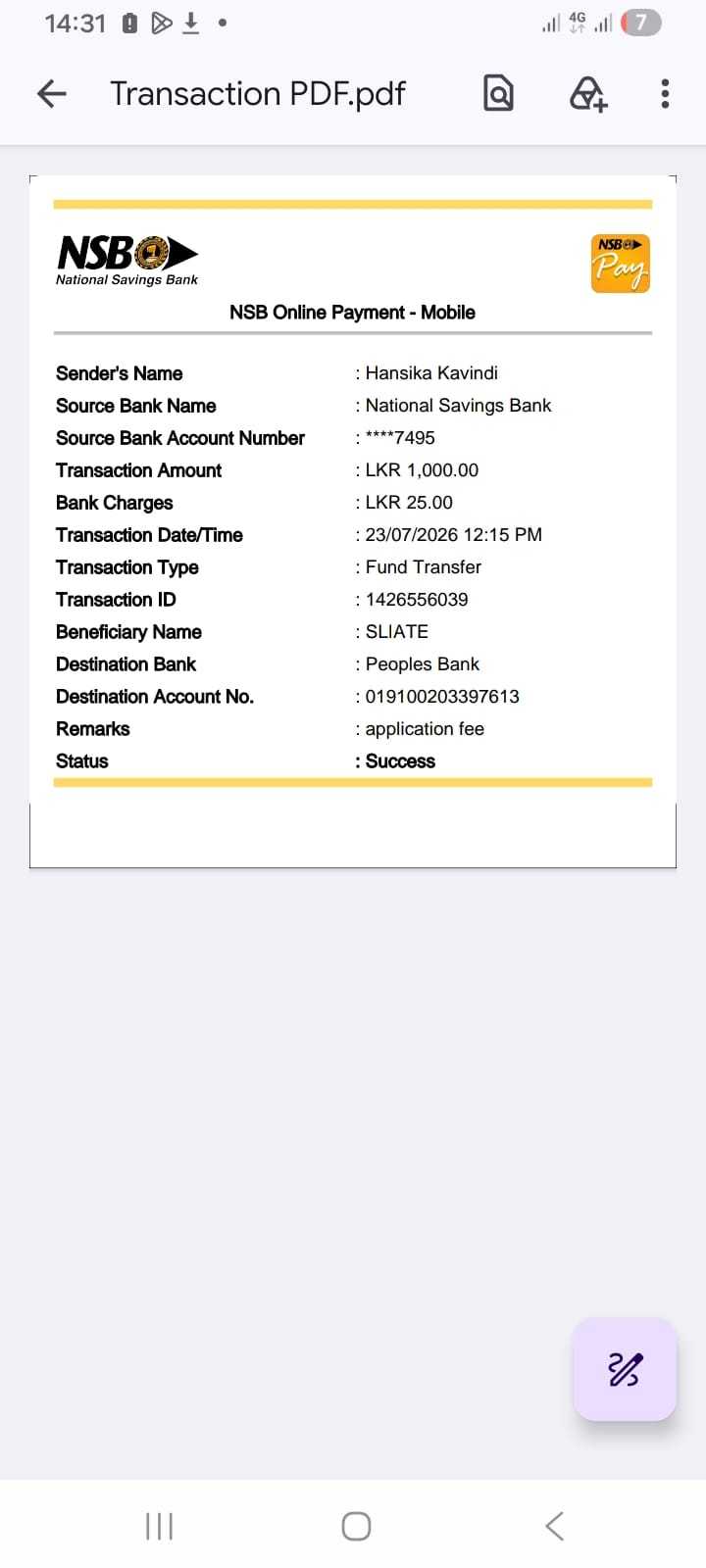
Task: Tap the system back button
Action: 554,1526
